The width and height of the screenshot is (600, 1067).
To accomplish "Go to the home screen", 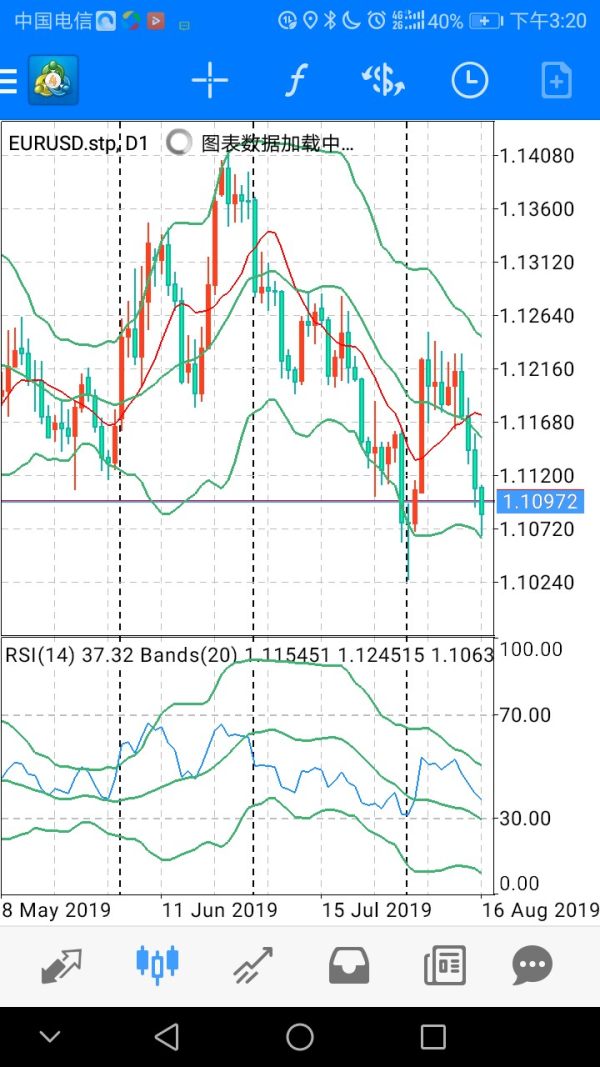I will point(300,1037).
